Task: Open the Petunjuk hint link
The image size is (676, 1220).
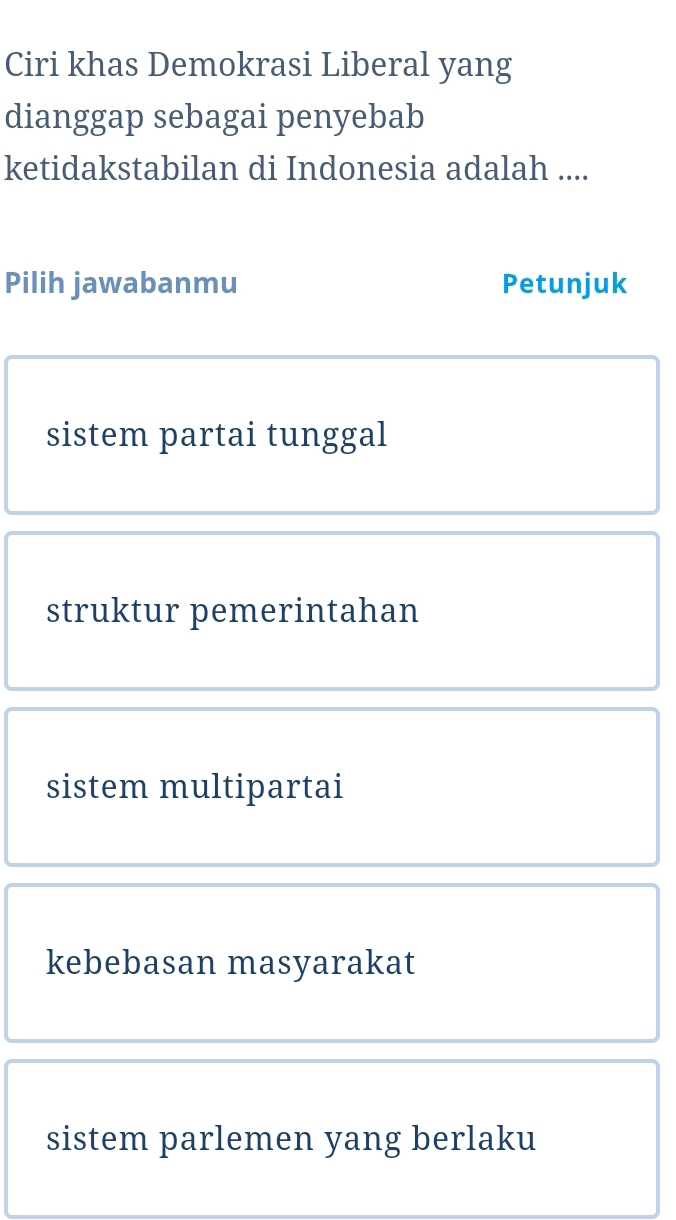Action: 564,284
